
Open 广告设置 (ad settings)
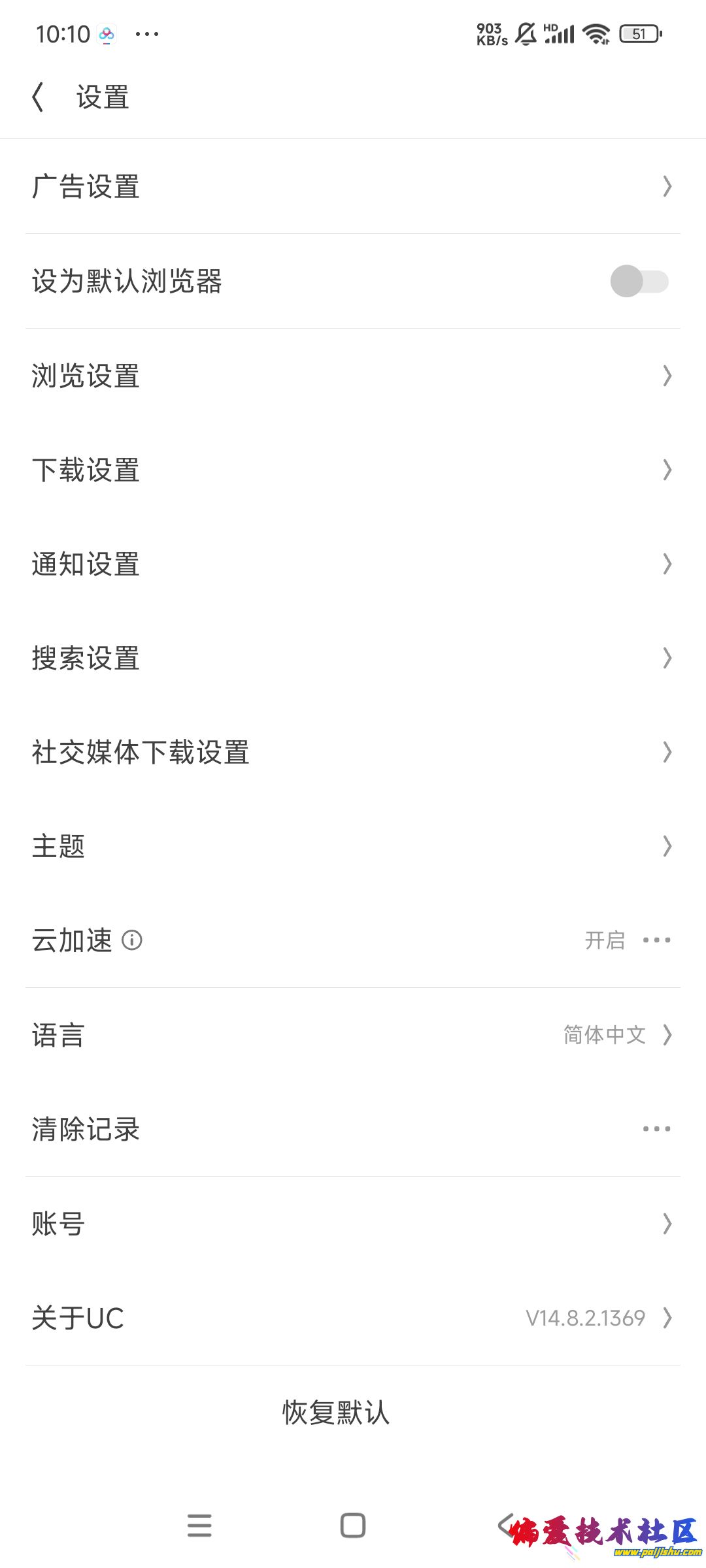tap(353, 186)
